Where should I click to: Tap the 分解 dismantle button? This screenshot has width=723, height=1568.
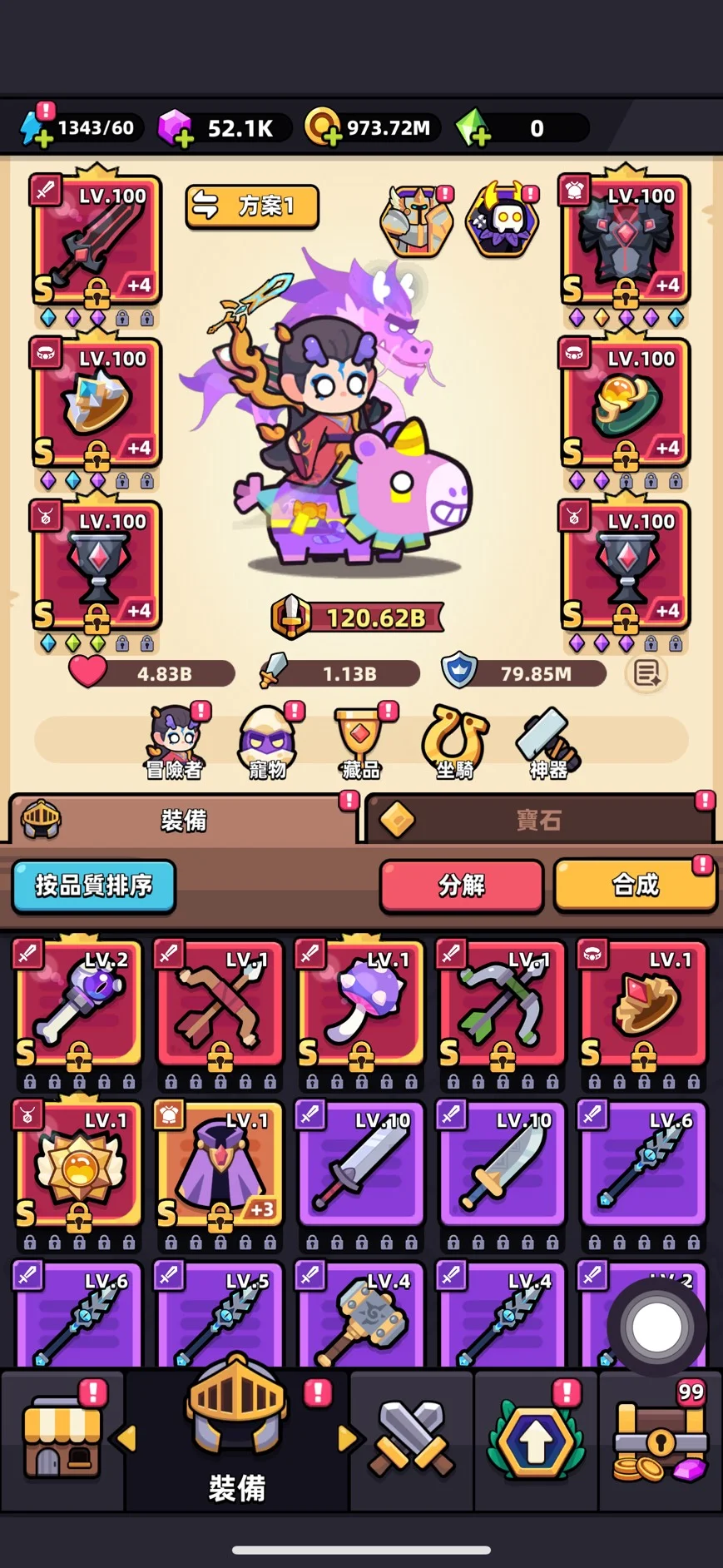(x=461, y=886)
